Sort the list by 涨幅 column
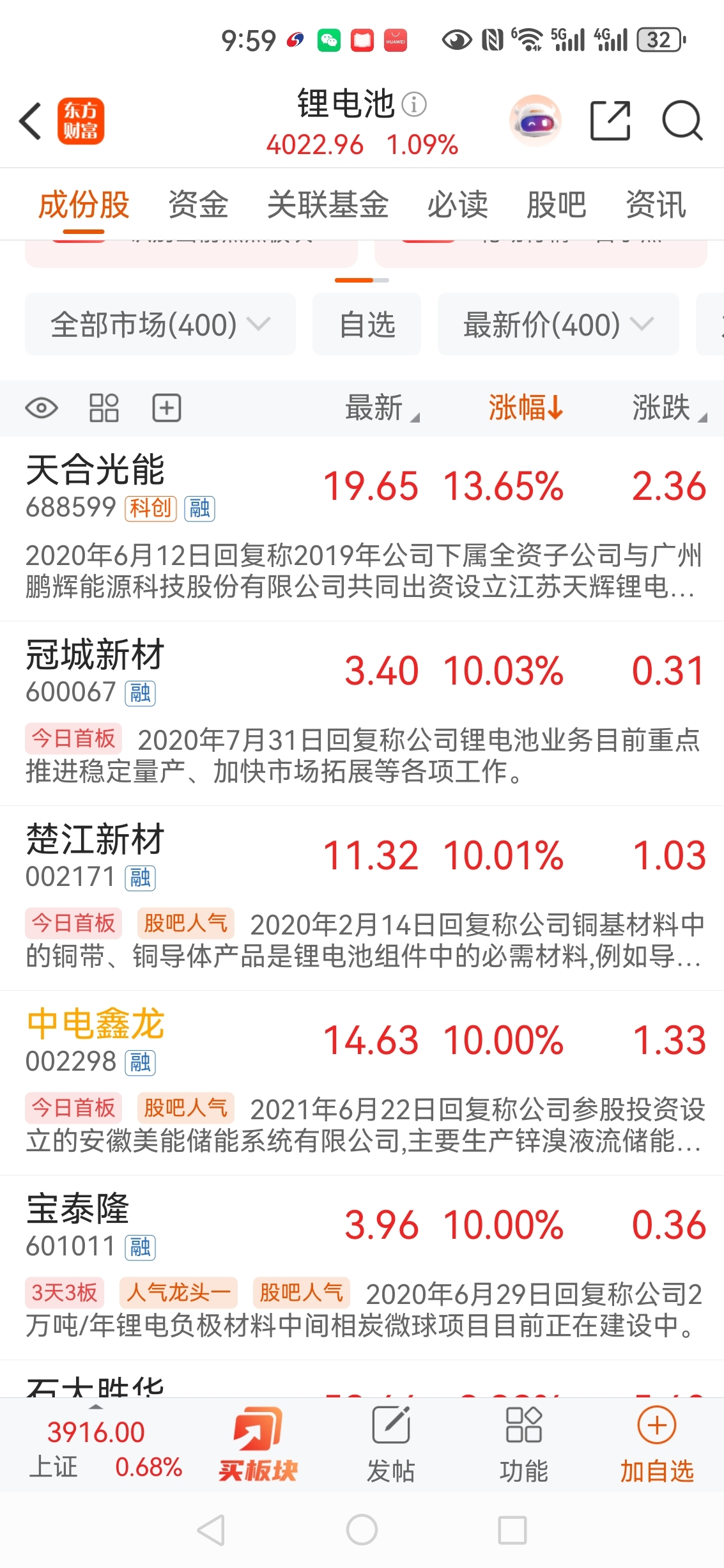The width and height of the screenshot is (724, 1568). tap(526, 407)
